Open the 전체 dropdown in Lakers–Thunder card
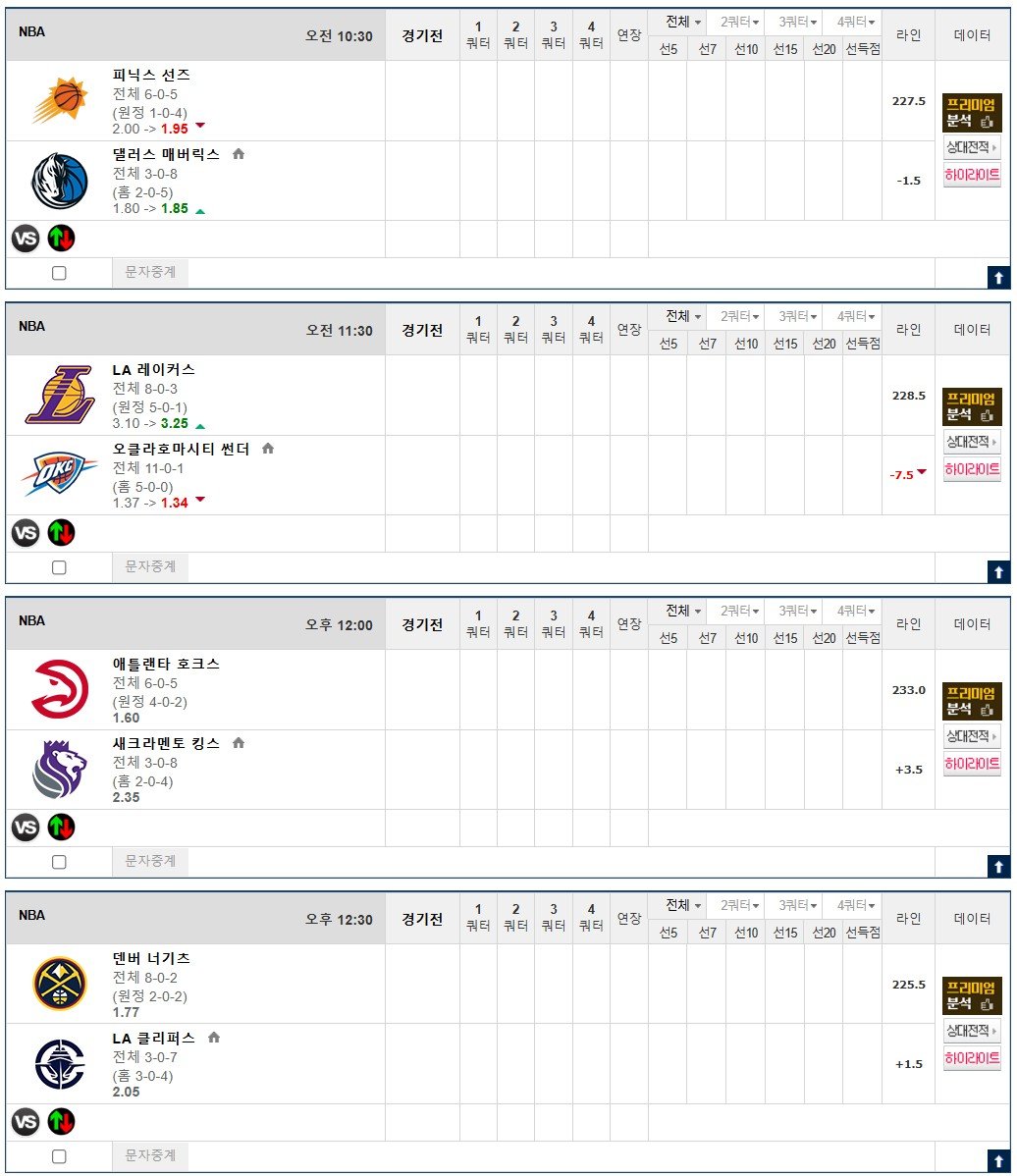Viewport: 1017px width, 1176px height. pyautogui.click(x=683, y=316)
